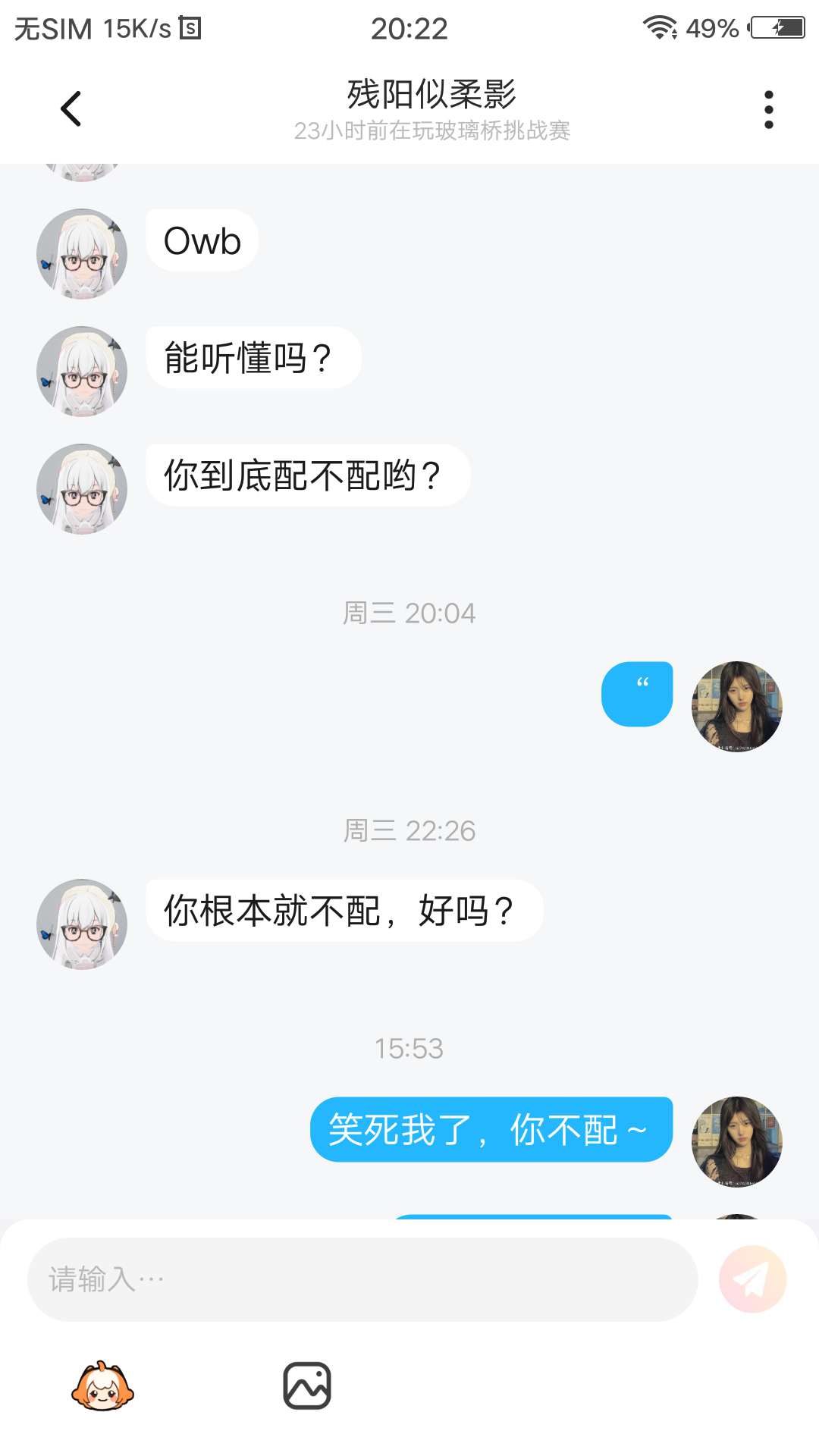
Task: Open the emoji sticker picker
Action: [x=102, y=1385]
